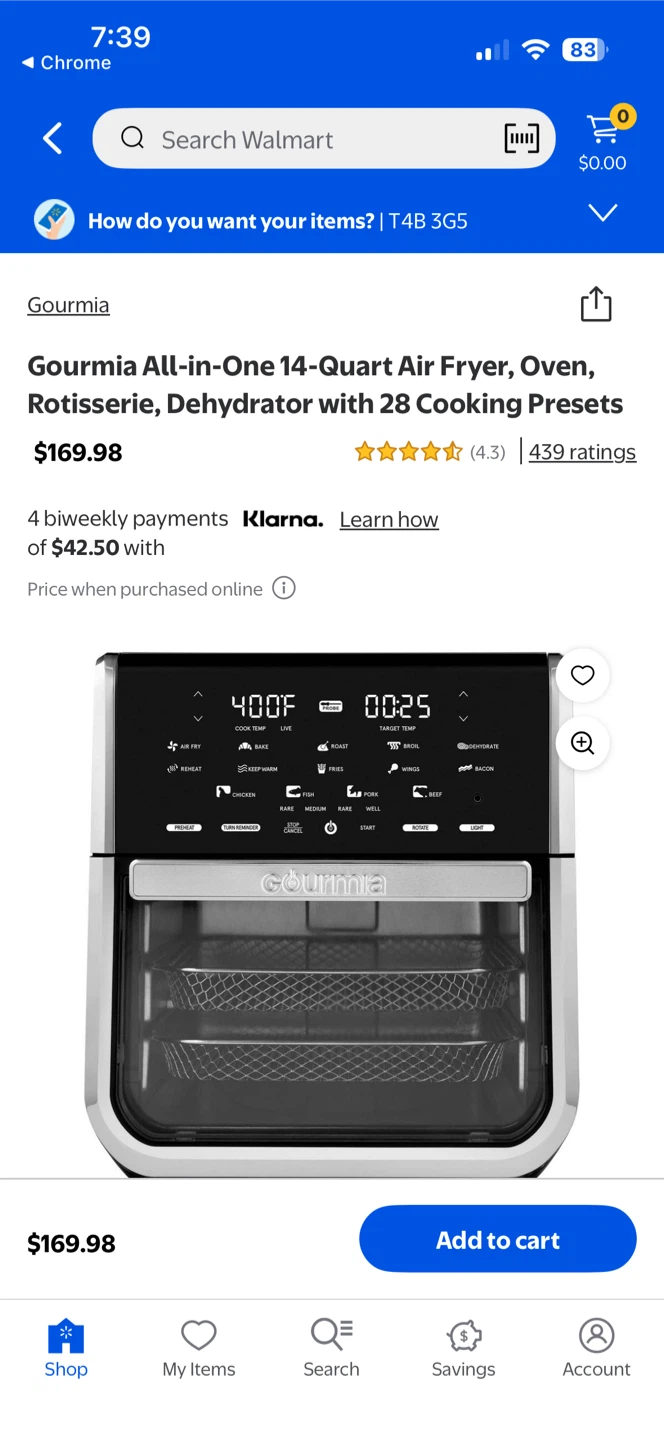Screen dimensions: 664x1440
Task: Return to Chrome via status bar
Action: click(66, 62)
